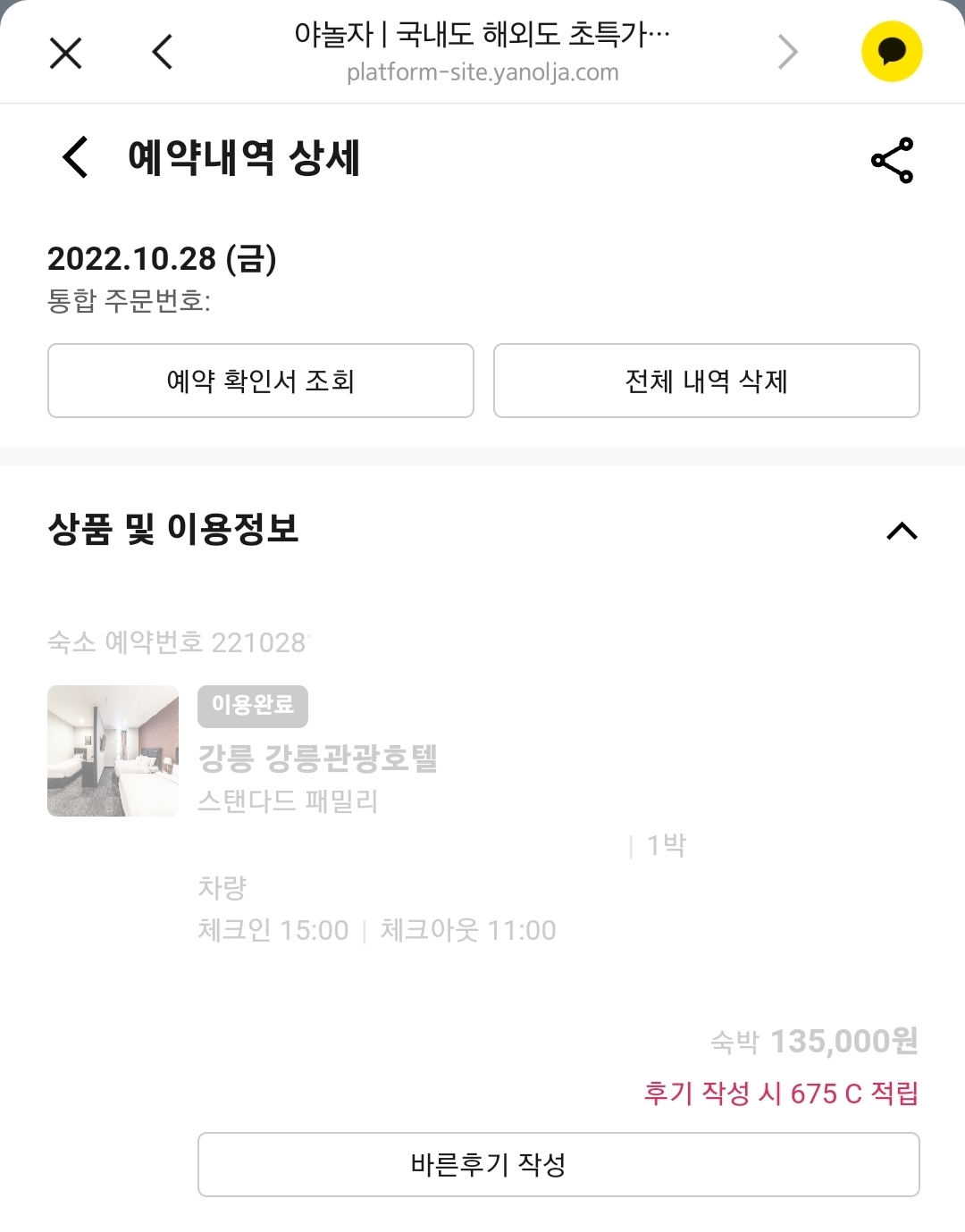
Task: Share this reservation detail
Action: [x=892, y=160]
